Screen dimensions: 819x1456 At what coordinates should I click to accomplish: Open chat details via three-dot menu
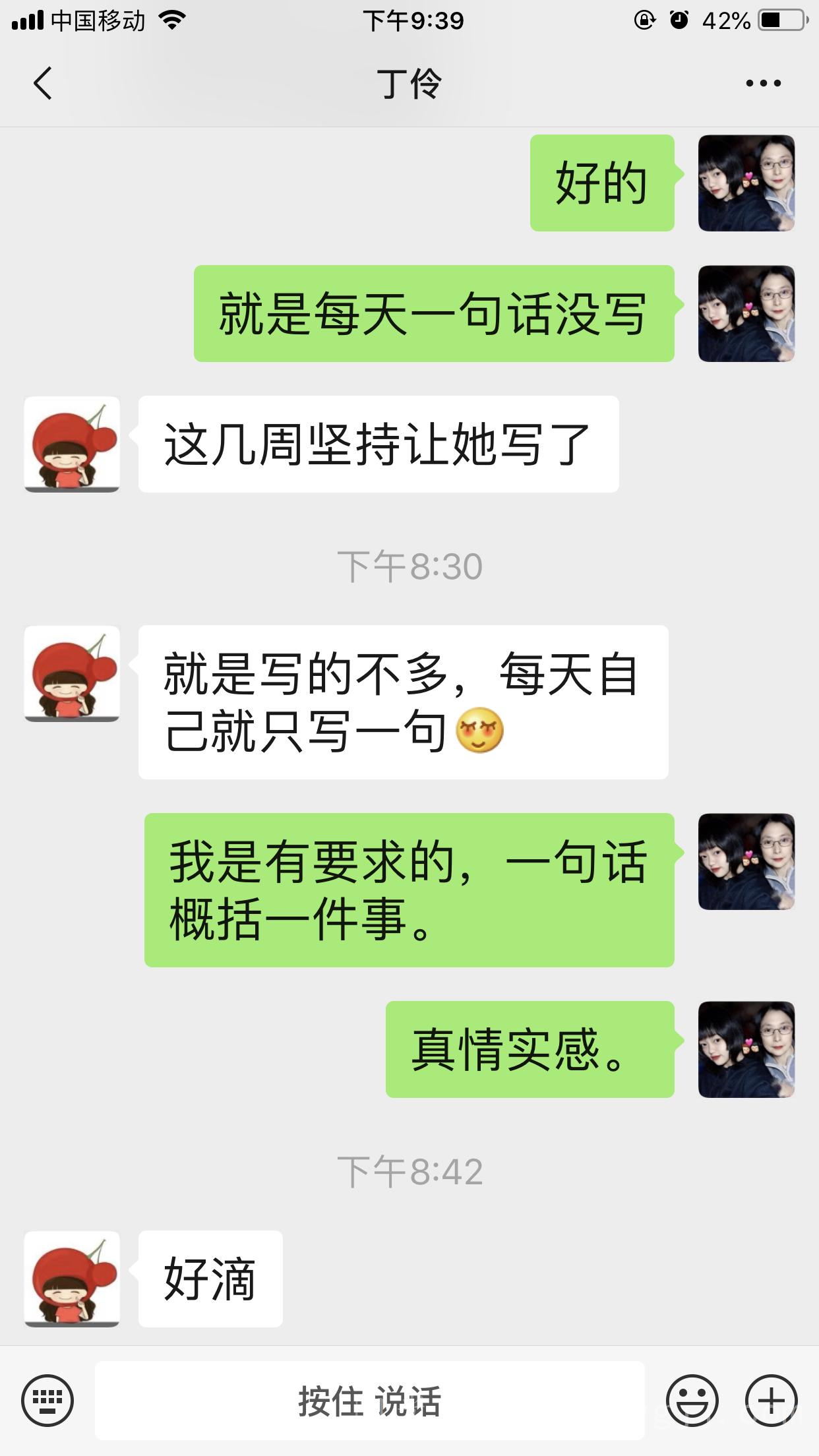pyautogui.click(x=763, y=84)
